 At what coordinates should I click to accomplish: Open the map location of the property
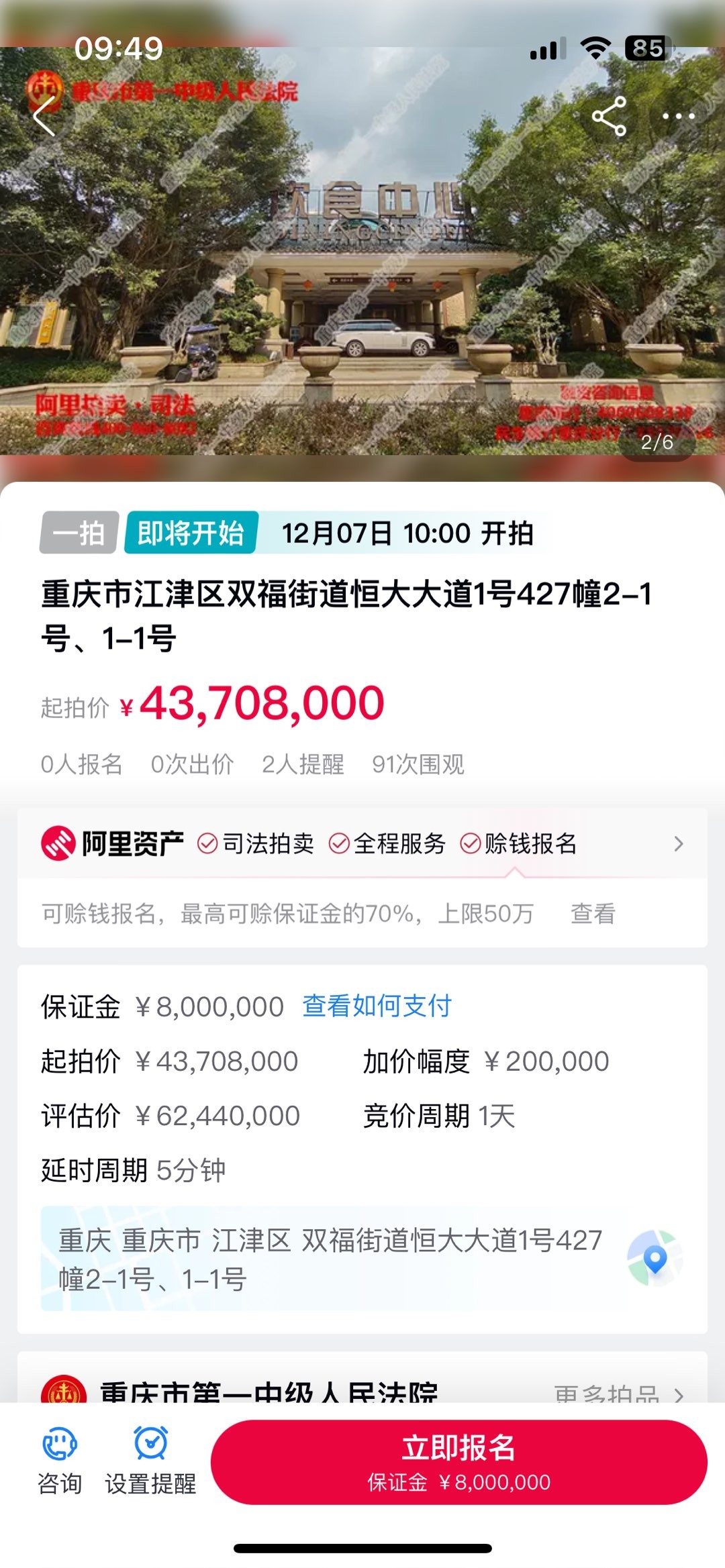(655, 1258)
